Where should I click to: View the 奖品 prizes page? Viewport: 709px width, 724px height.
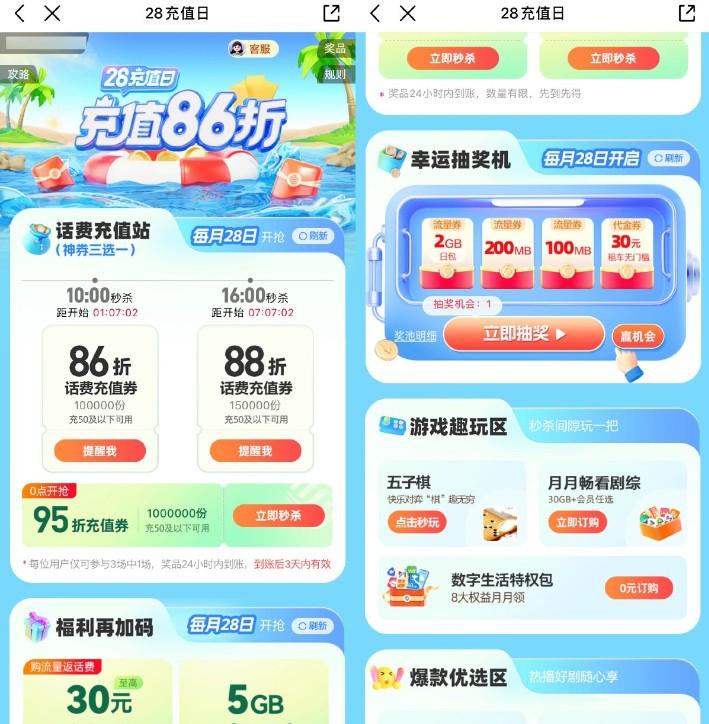click(335, 48)
